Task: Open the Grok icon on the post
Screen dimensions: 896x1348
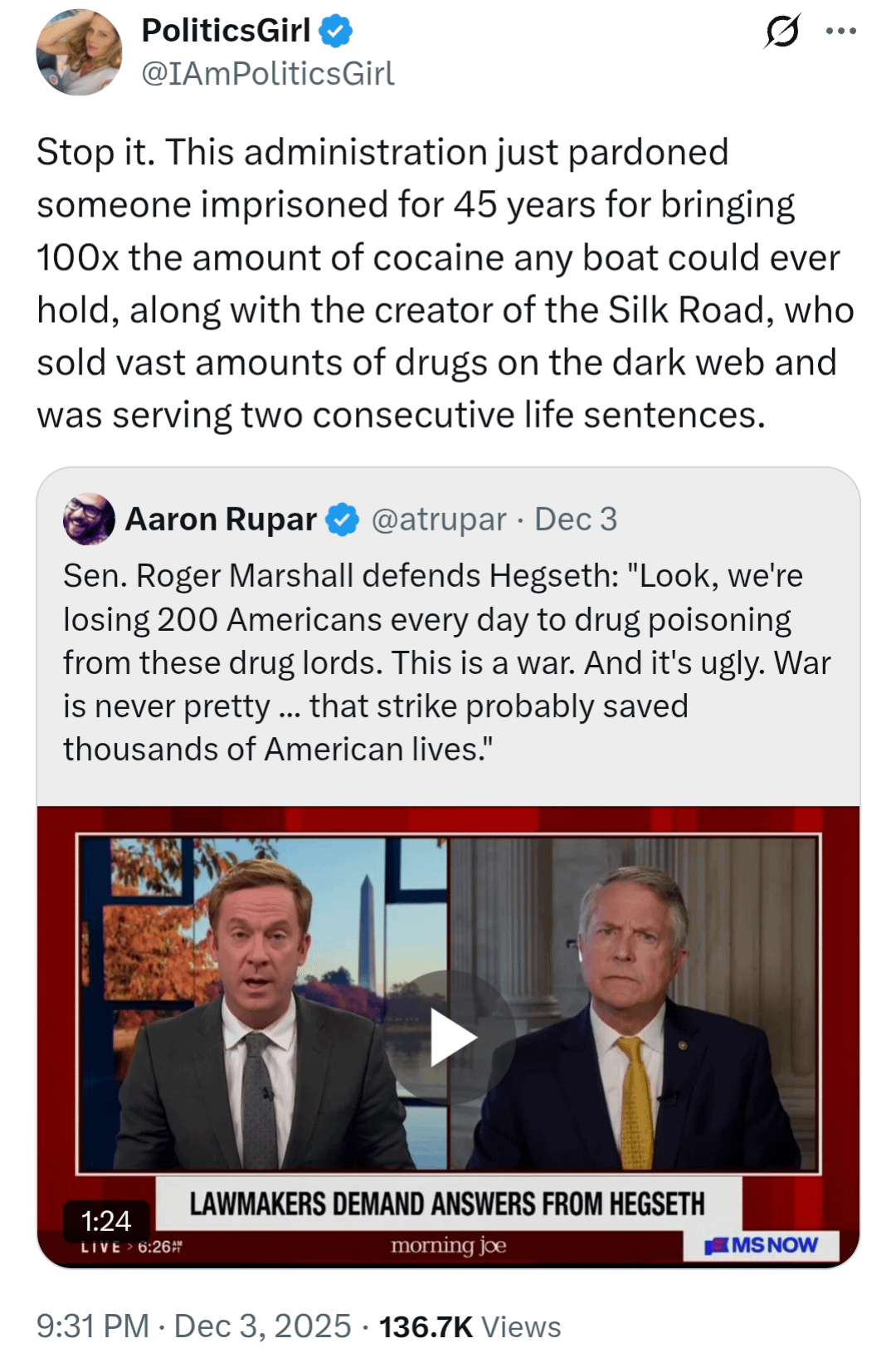Action: click(782, 32)
